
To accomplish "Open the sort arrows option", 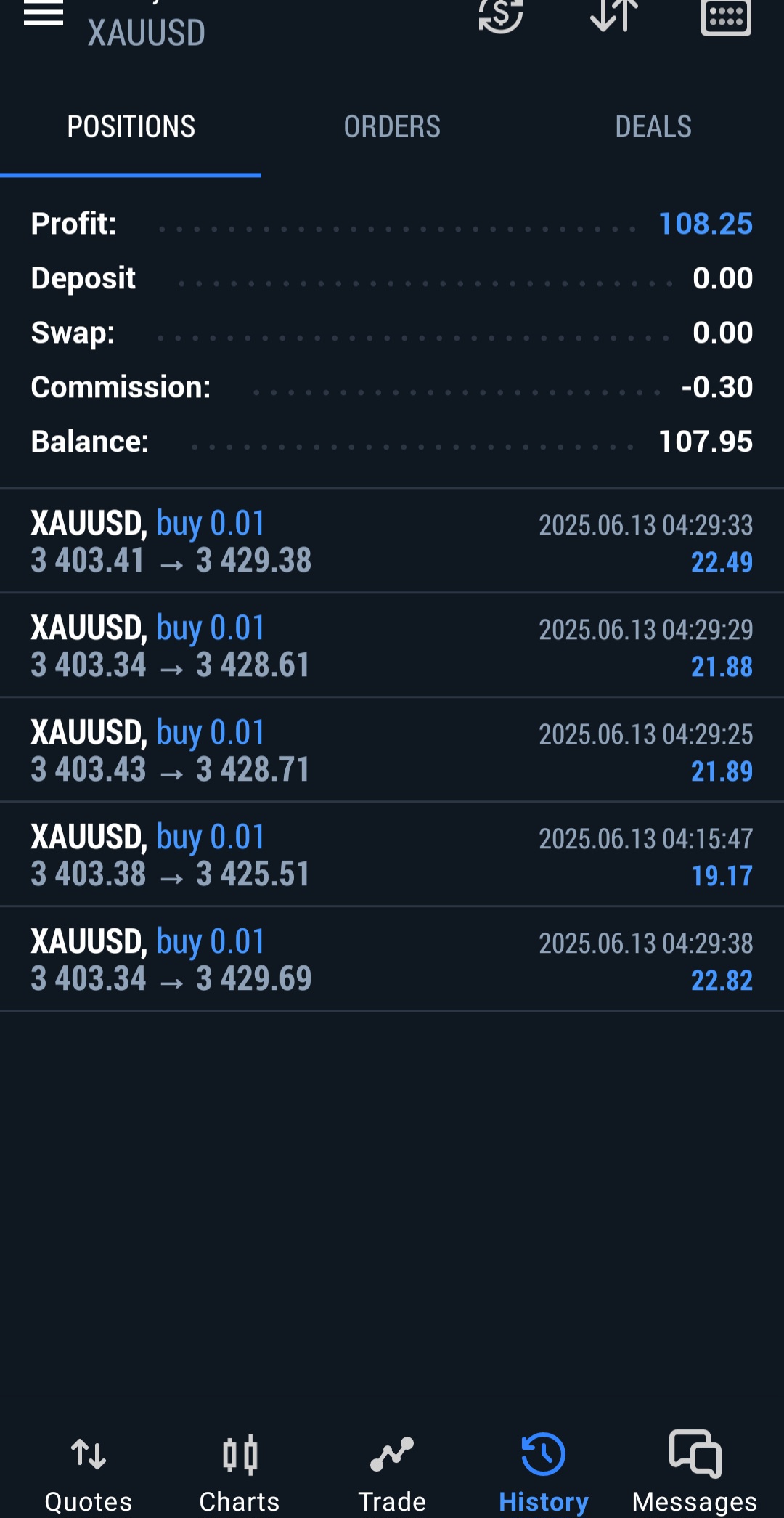I will click(x=614, y=15).
